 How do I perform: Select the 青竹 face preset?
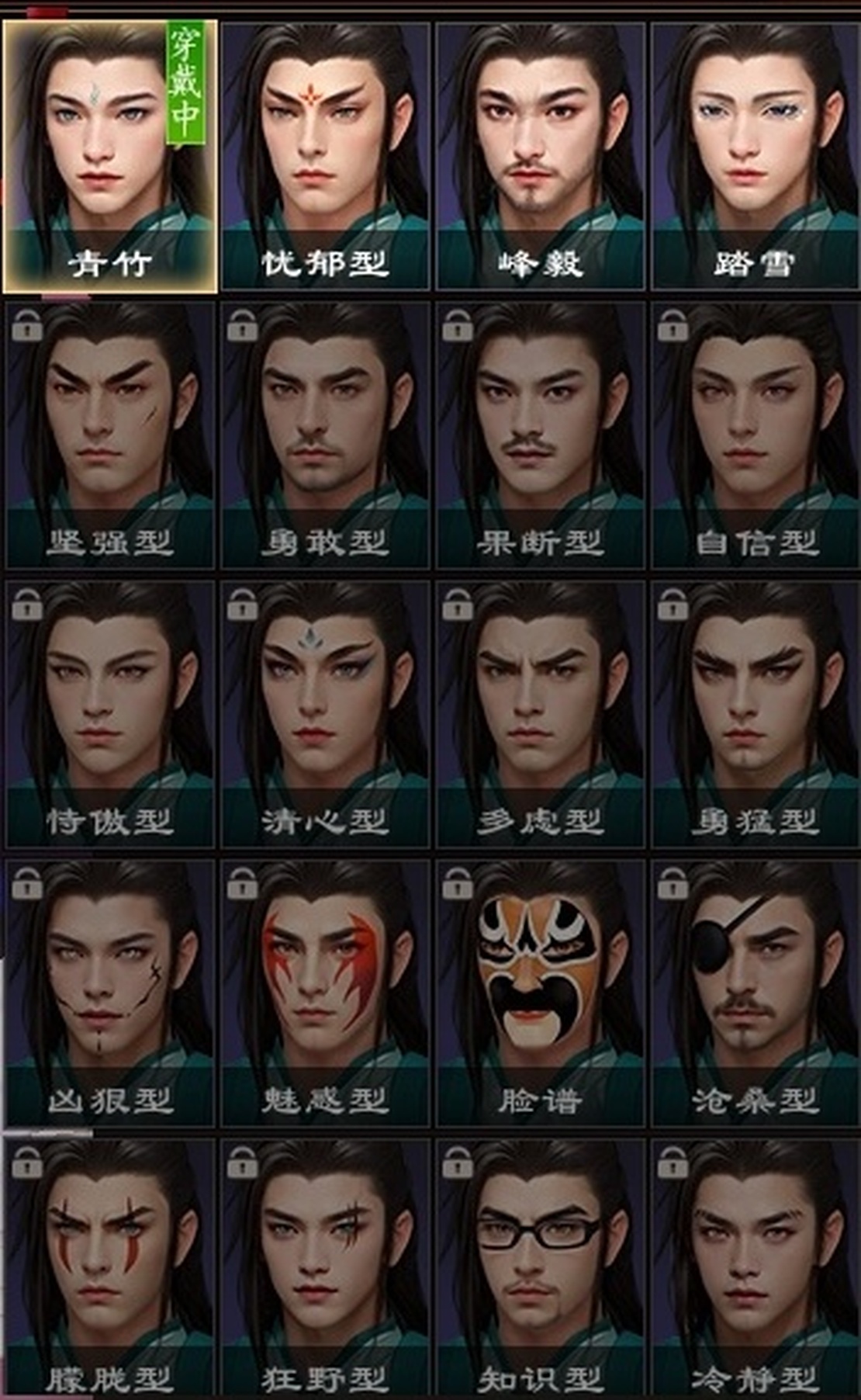pos(109,157)
